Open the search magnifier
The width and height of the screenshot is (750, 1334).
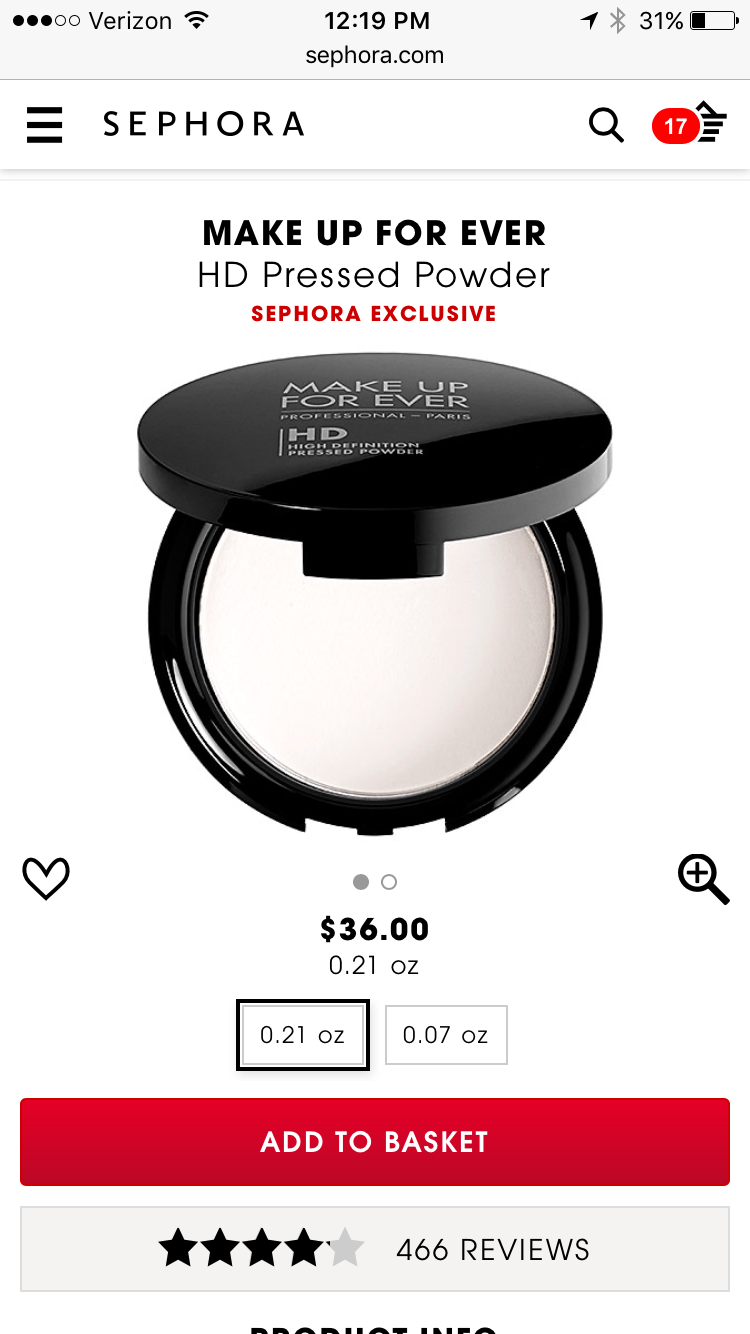606,125
